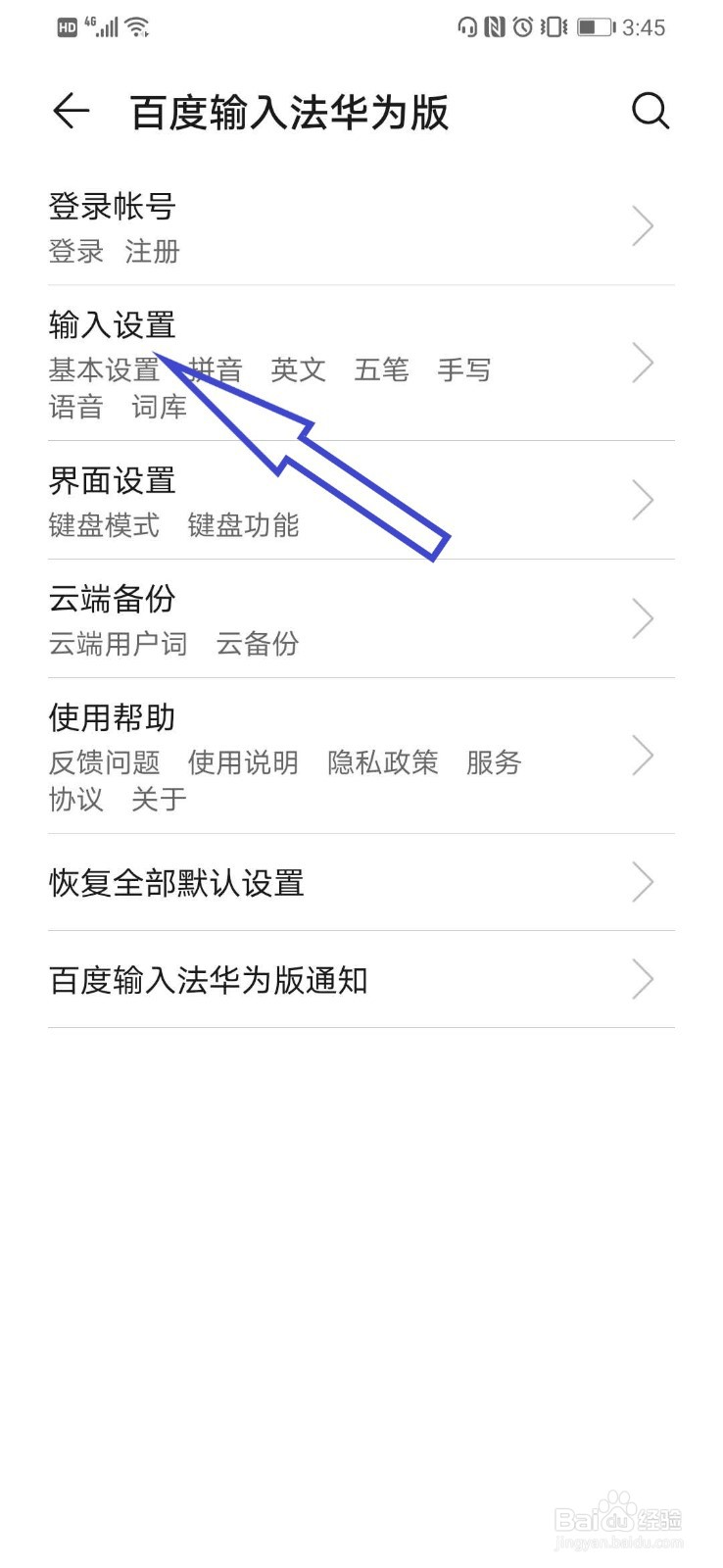Select the 五笔 input option

coord(381,369)
